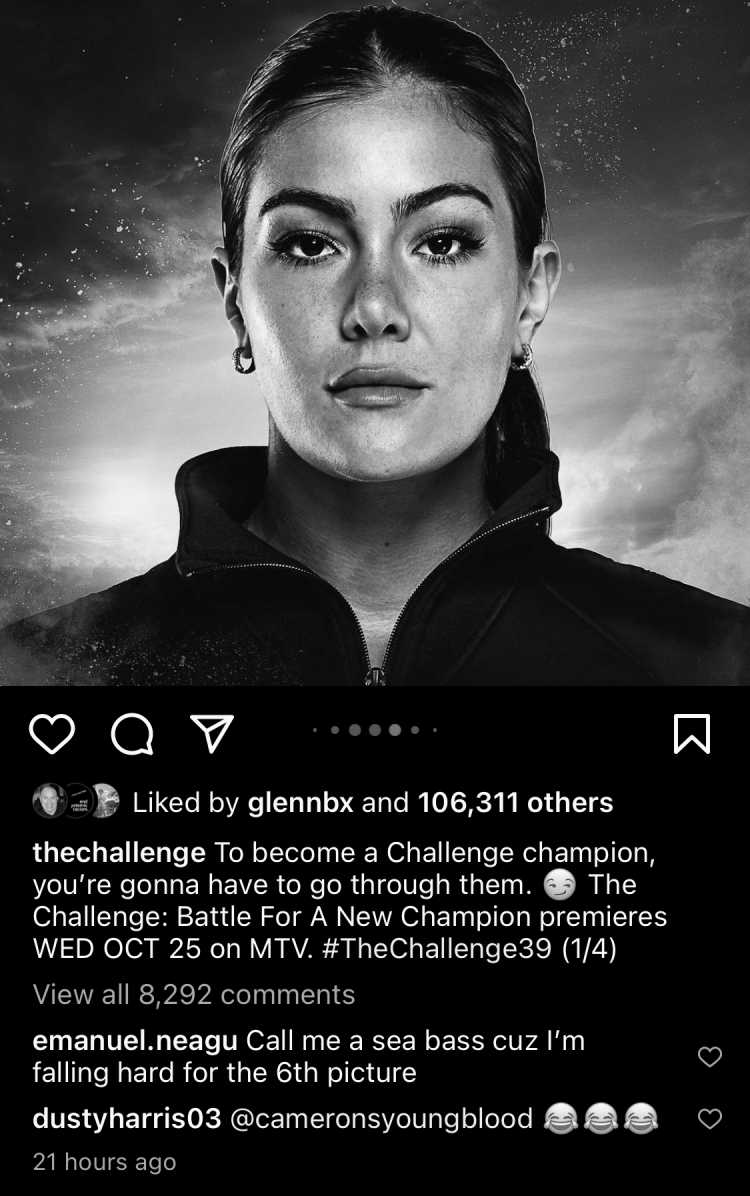Image resolution: width=750 pixels, height=1196 pixels.
Task: View all 8,292 comments
Action: [194, 994]
